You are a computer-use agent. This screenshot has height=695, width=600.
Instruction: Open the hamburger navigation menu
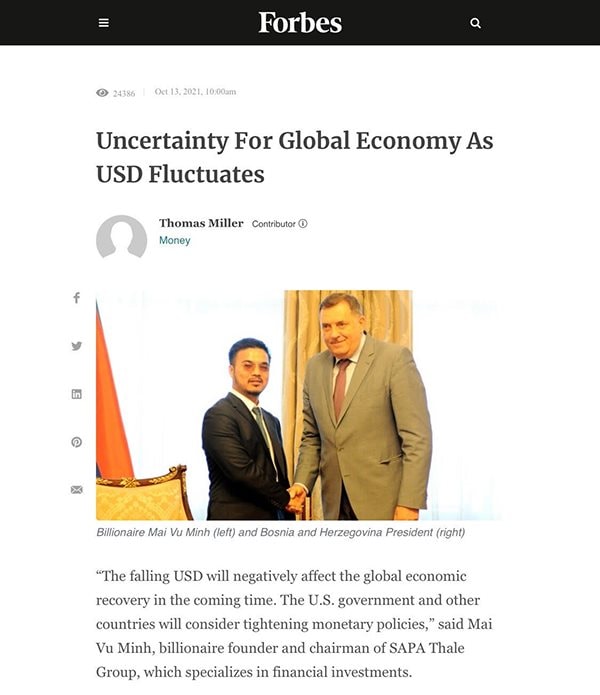click(104, 23)
